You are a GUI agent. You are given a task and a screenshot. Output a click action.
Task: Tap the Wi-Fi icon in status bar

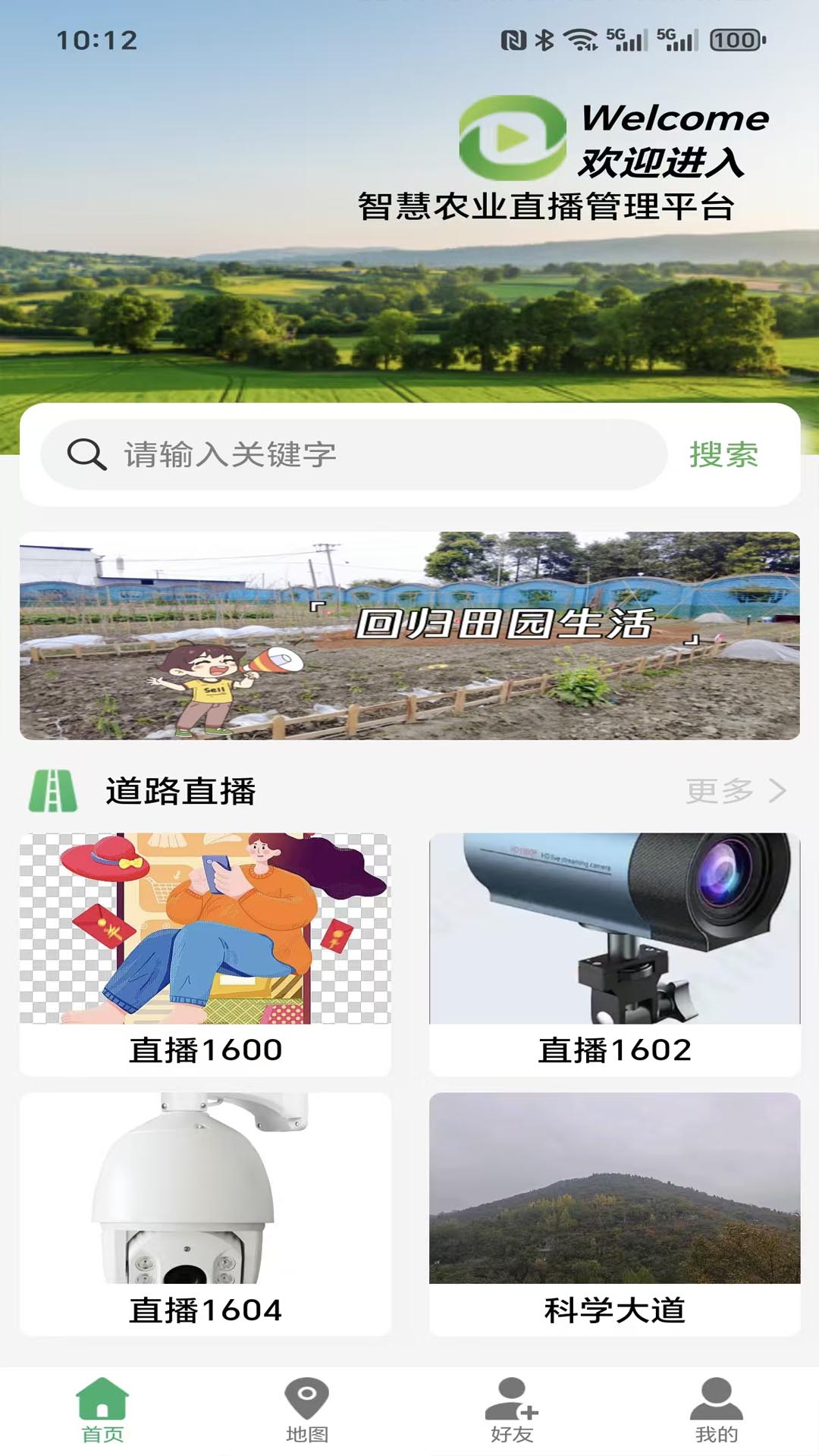(580, 42)
